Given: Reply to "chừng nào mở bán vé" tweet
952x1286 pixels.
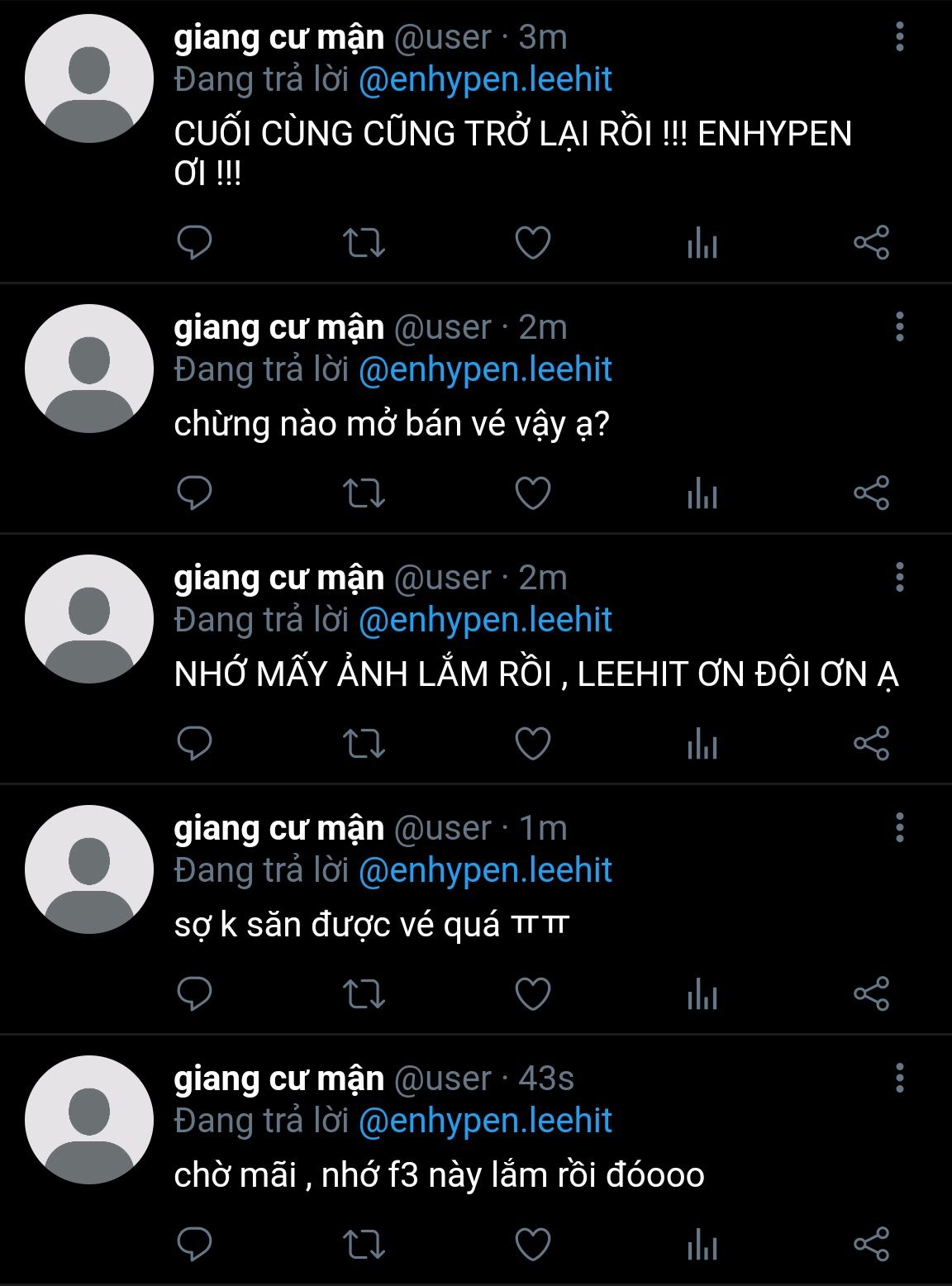Looking at the screenshot, I should pos(195,493).
